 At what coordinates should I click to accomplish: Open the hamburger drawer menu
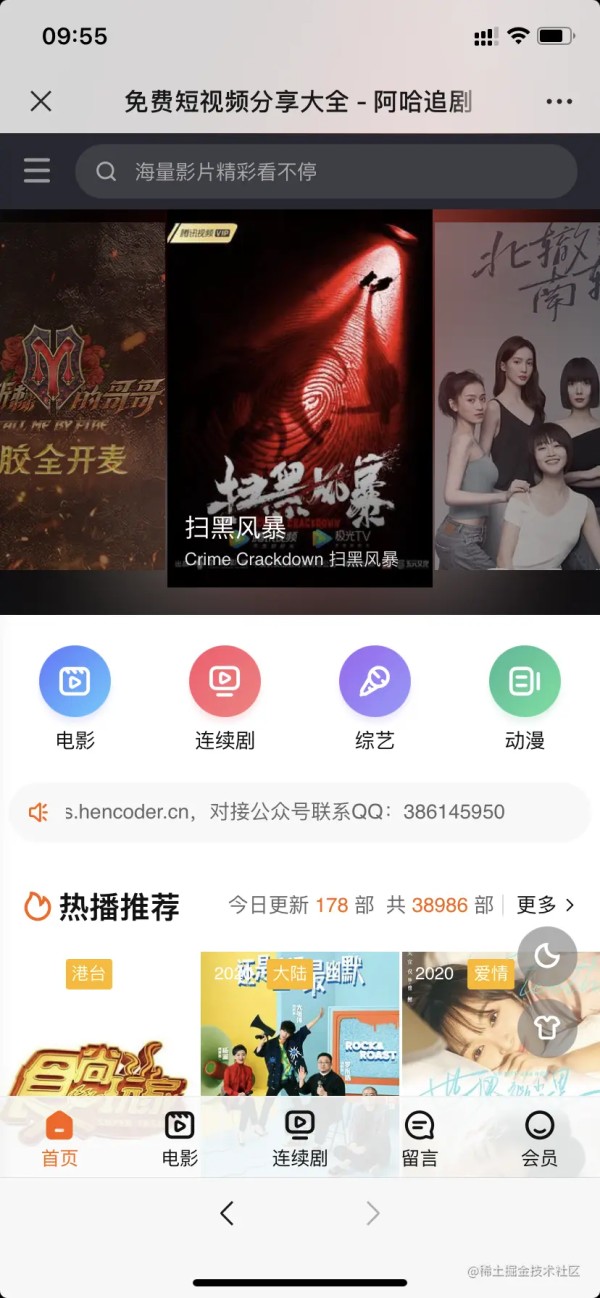tap(37, 171)
